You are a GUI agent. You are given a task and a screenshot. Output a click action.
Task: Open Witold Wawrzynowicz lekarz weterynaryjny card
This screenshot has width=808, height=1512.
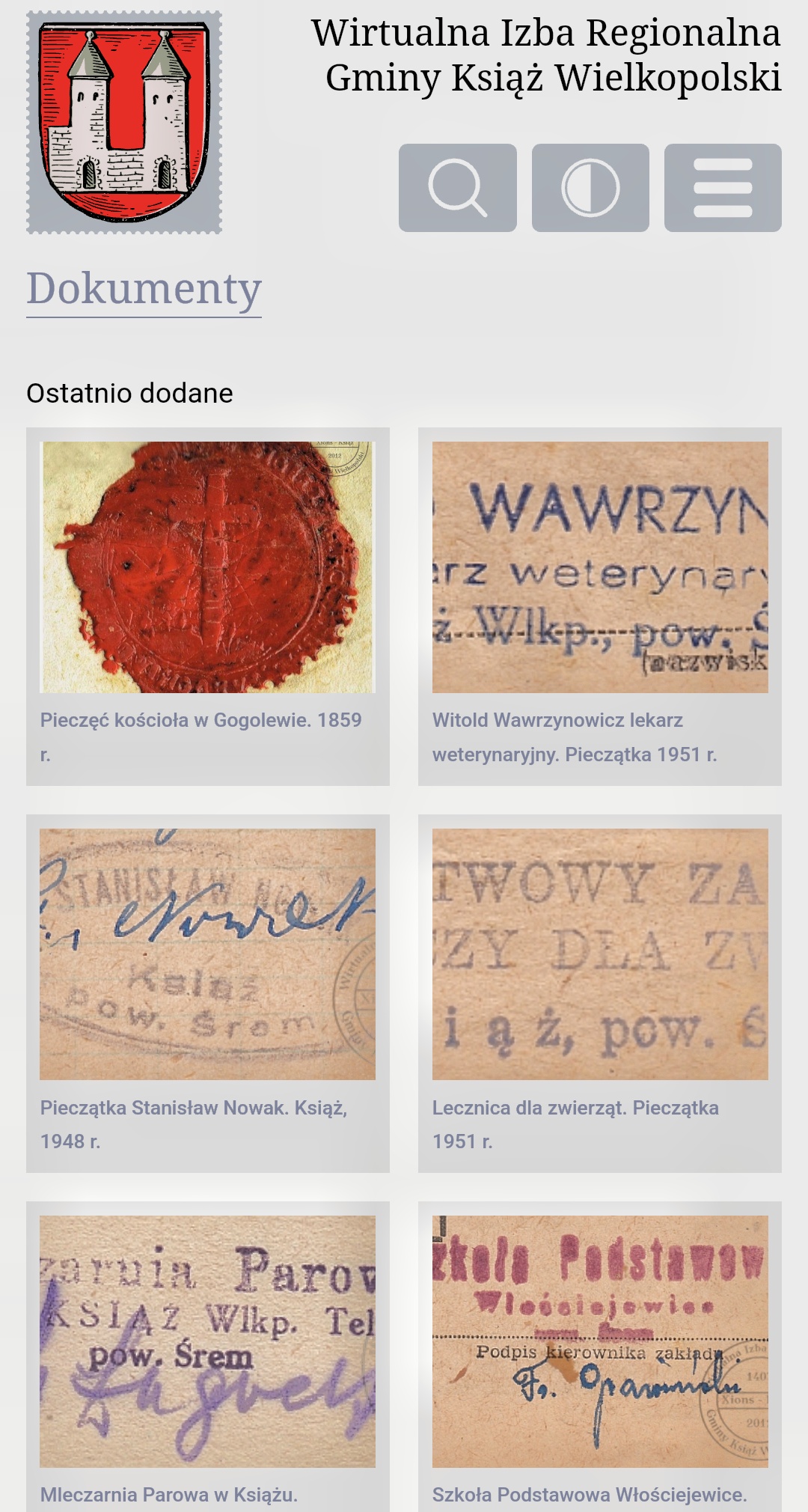click(x=600, y=606)
